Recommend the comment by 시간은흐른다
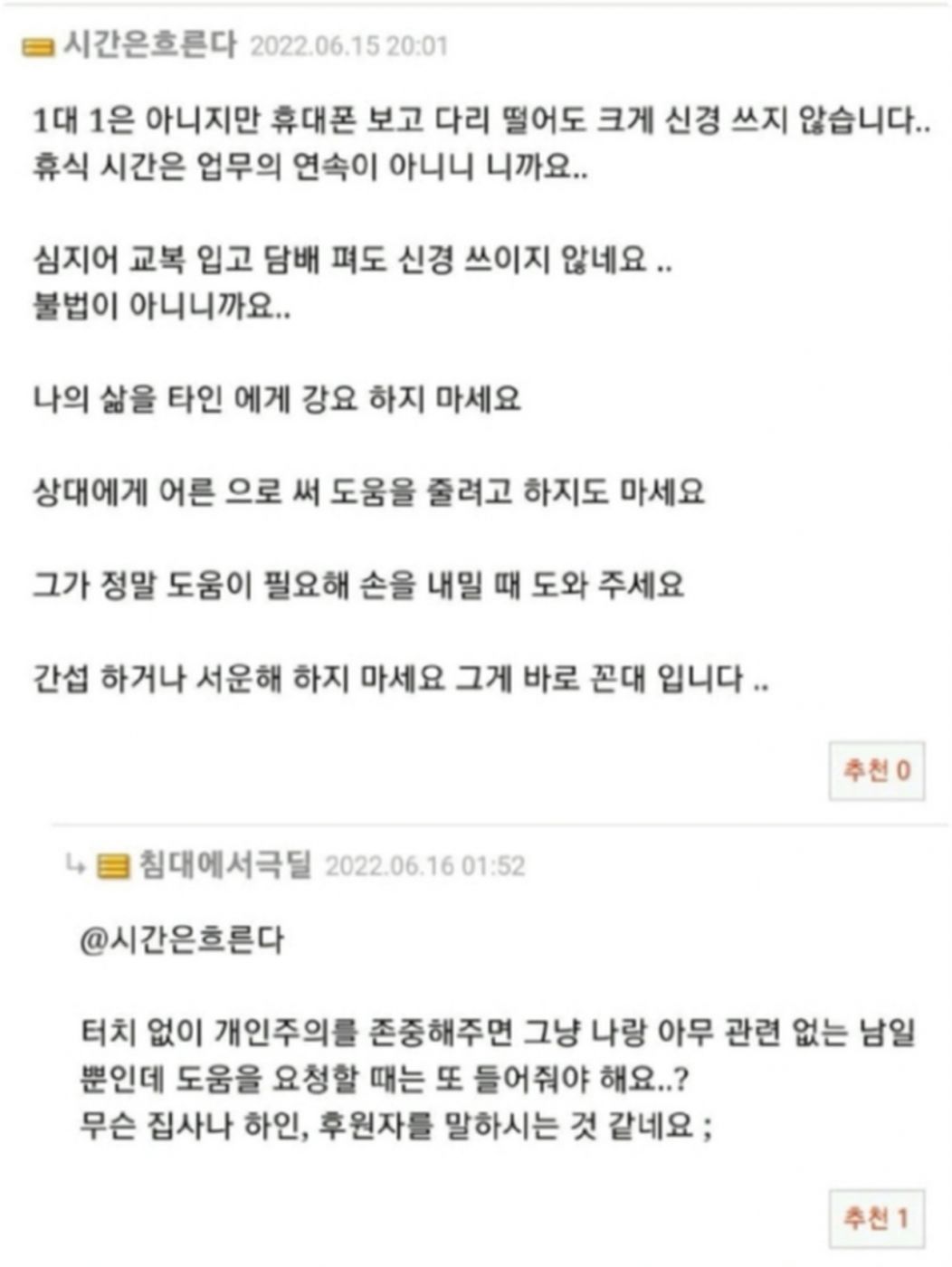The height and width of the screenshot is (1267, 952). tap(876, 770)
